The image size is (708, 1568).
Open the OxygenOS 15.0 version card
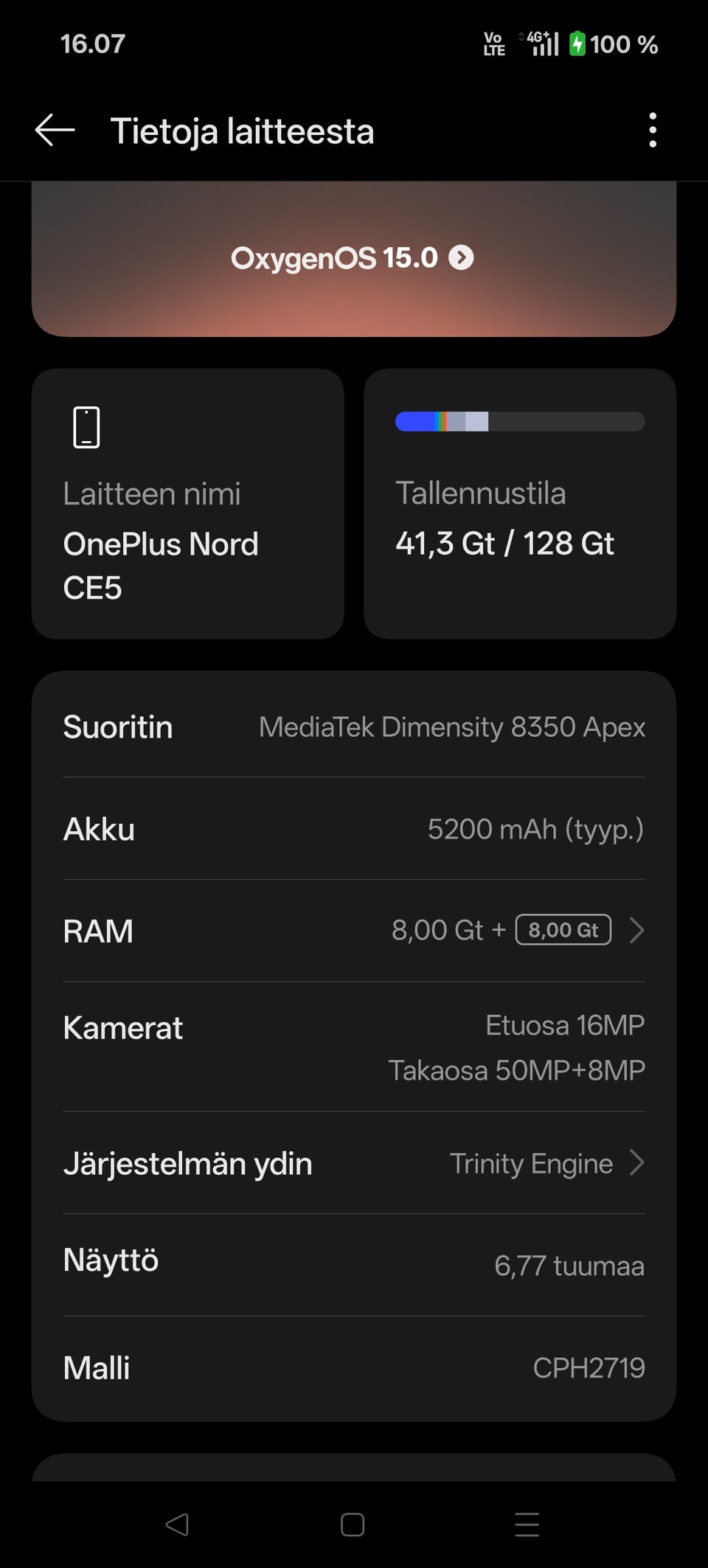pos(353,258)
